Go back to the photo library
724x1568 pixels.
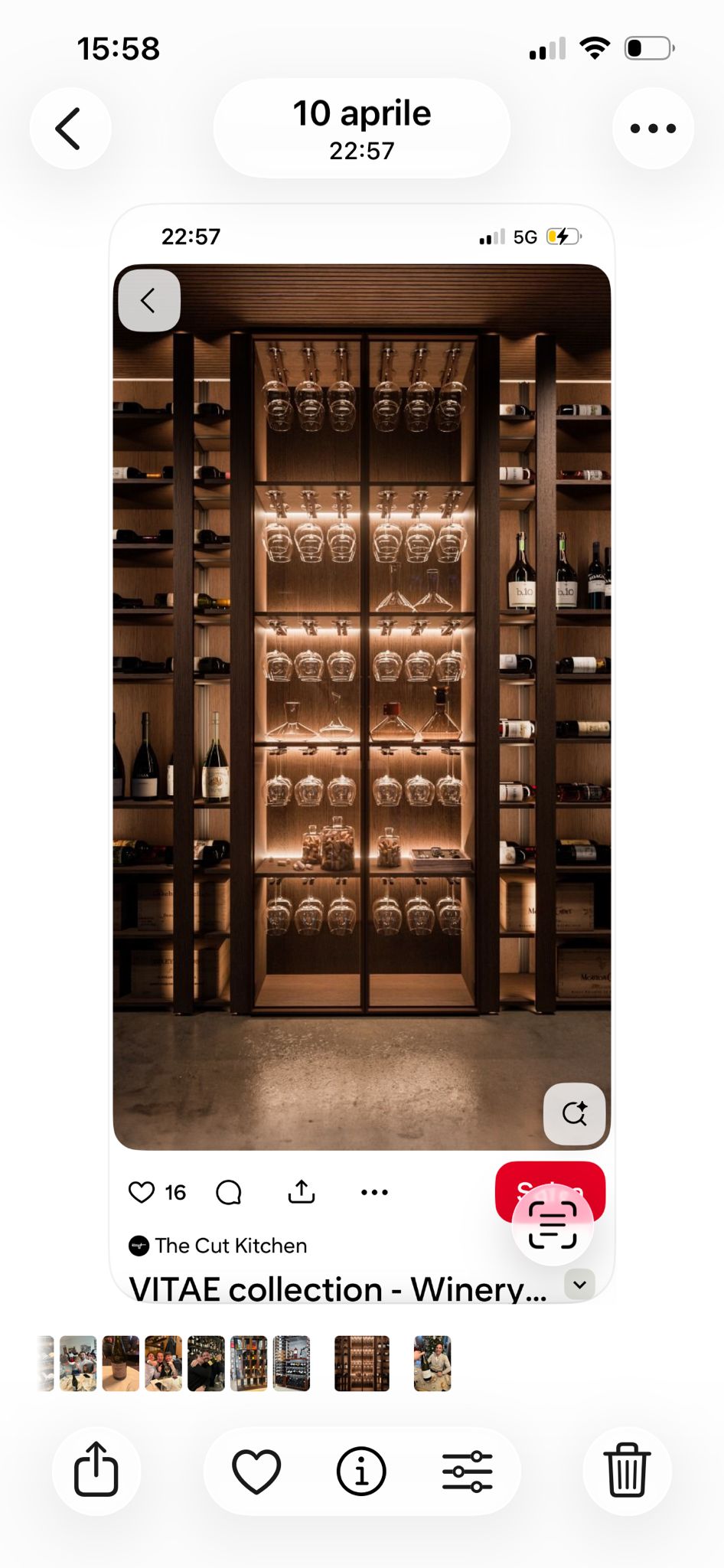pyautogui.click(x=70, y=129)
